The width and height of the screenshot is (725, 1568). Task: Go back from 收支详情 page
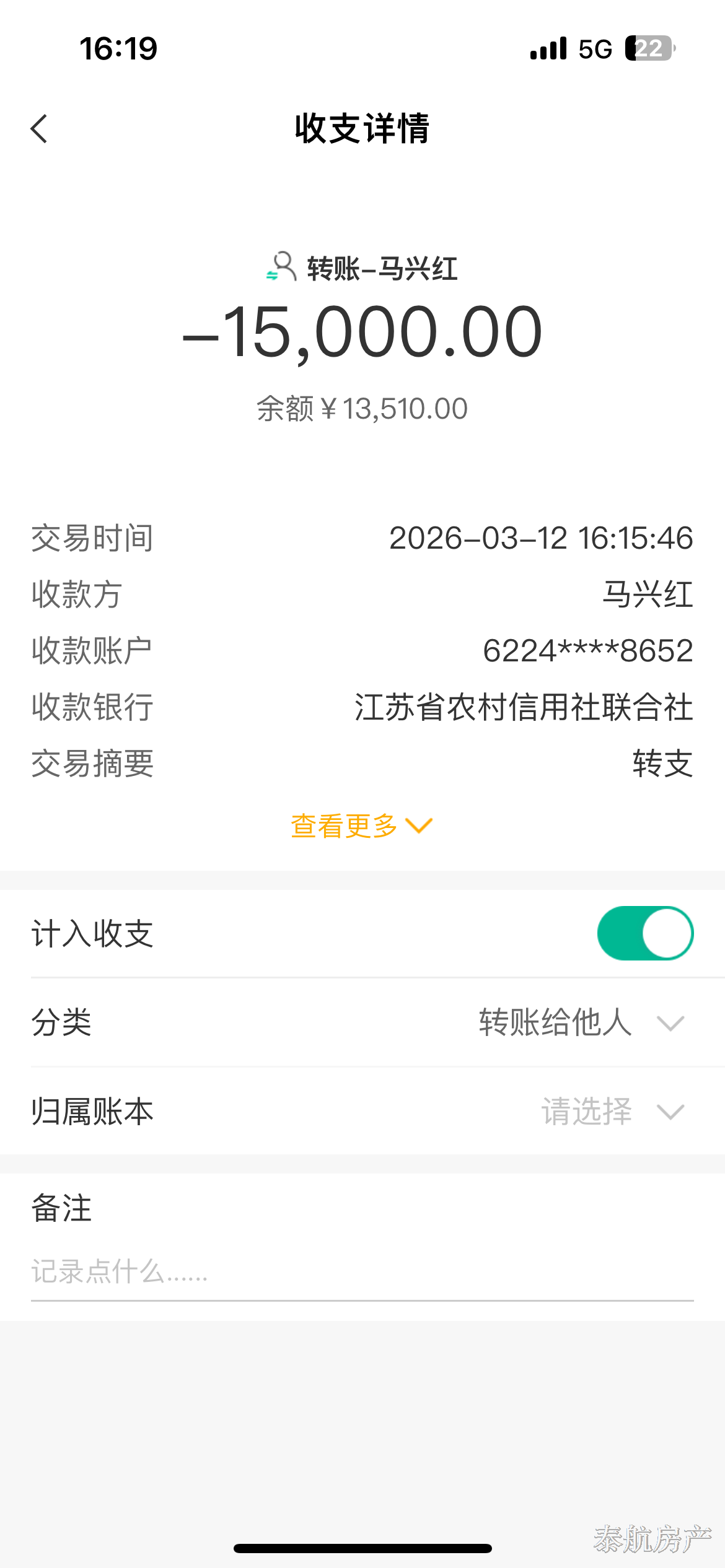tap(39, 129)
